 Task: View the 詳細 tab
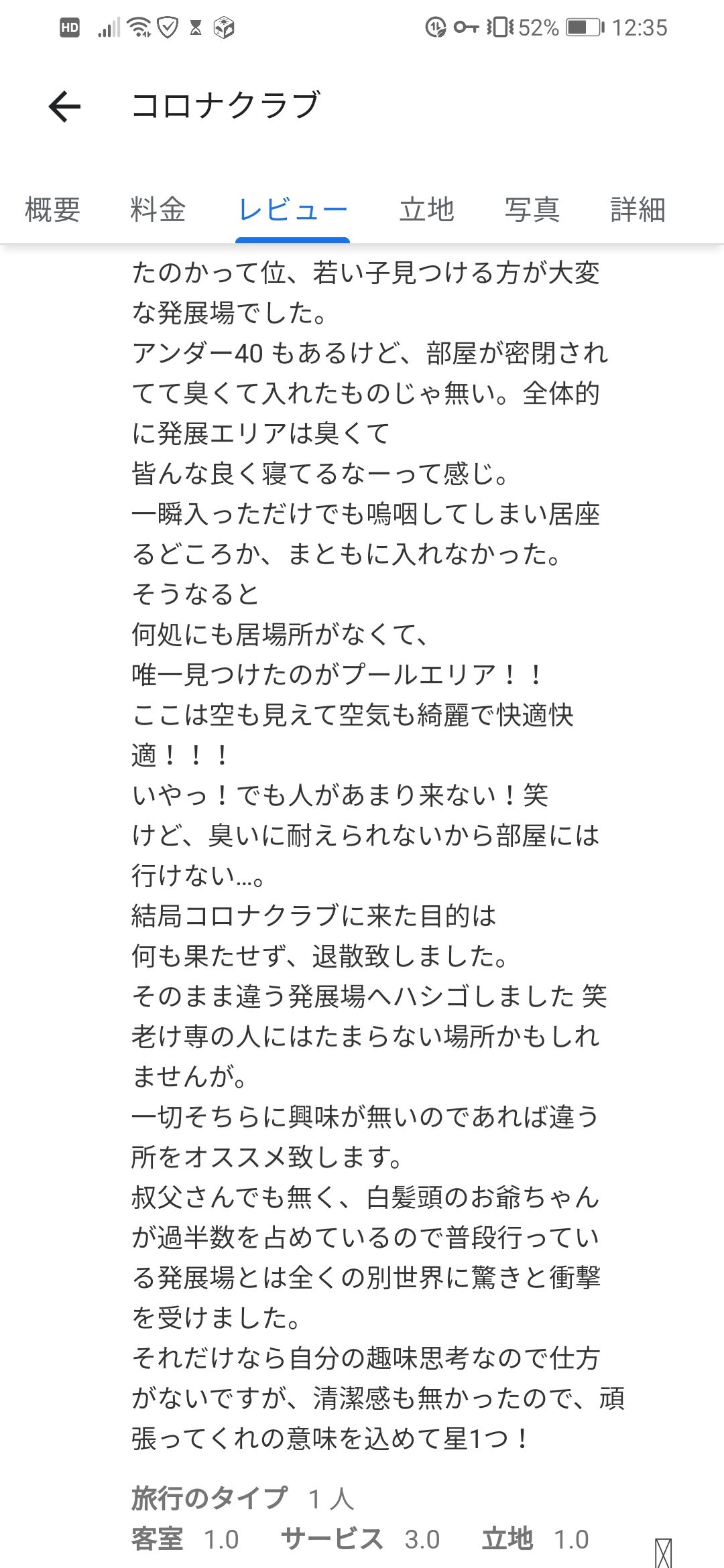(638, 210)
